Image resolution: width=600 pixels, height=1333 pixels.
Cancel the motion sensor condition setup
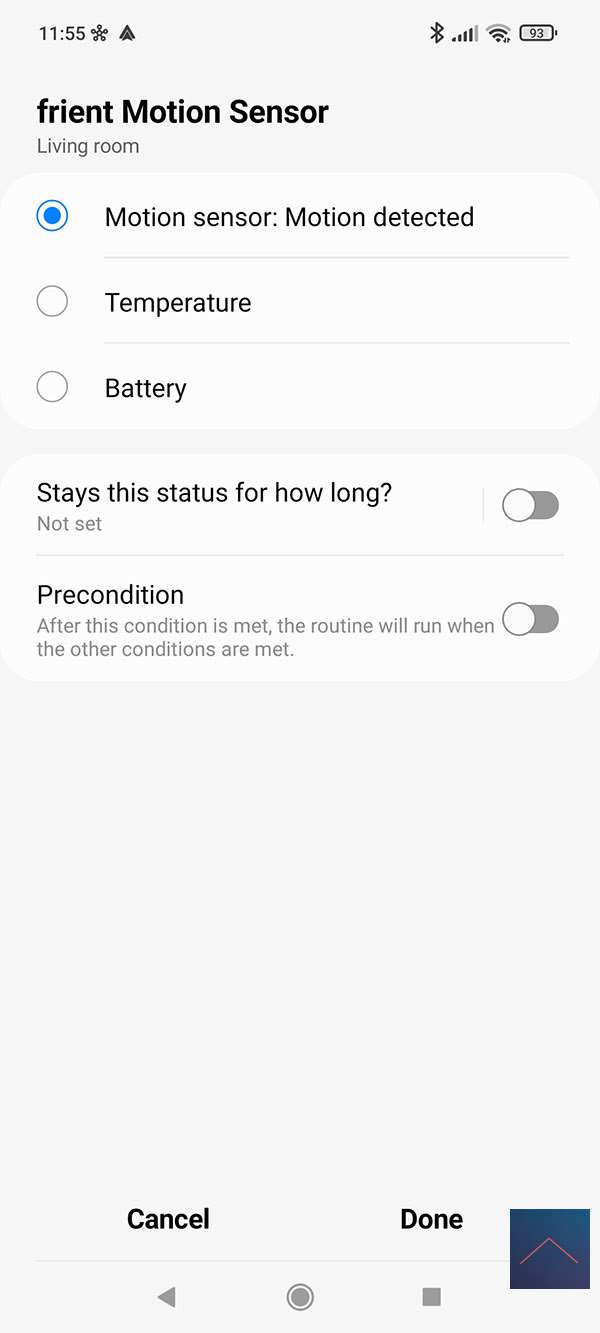pos(168,1219)
